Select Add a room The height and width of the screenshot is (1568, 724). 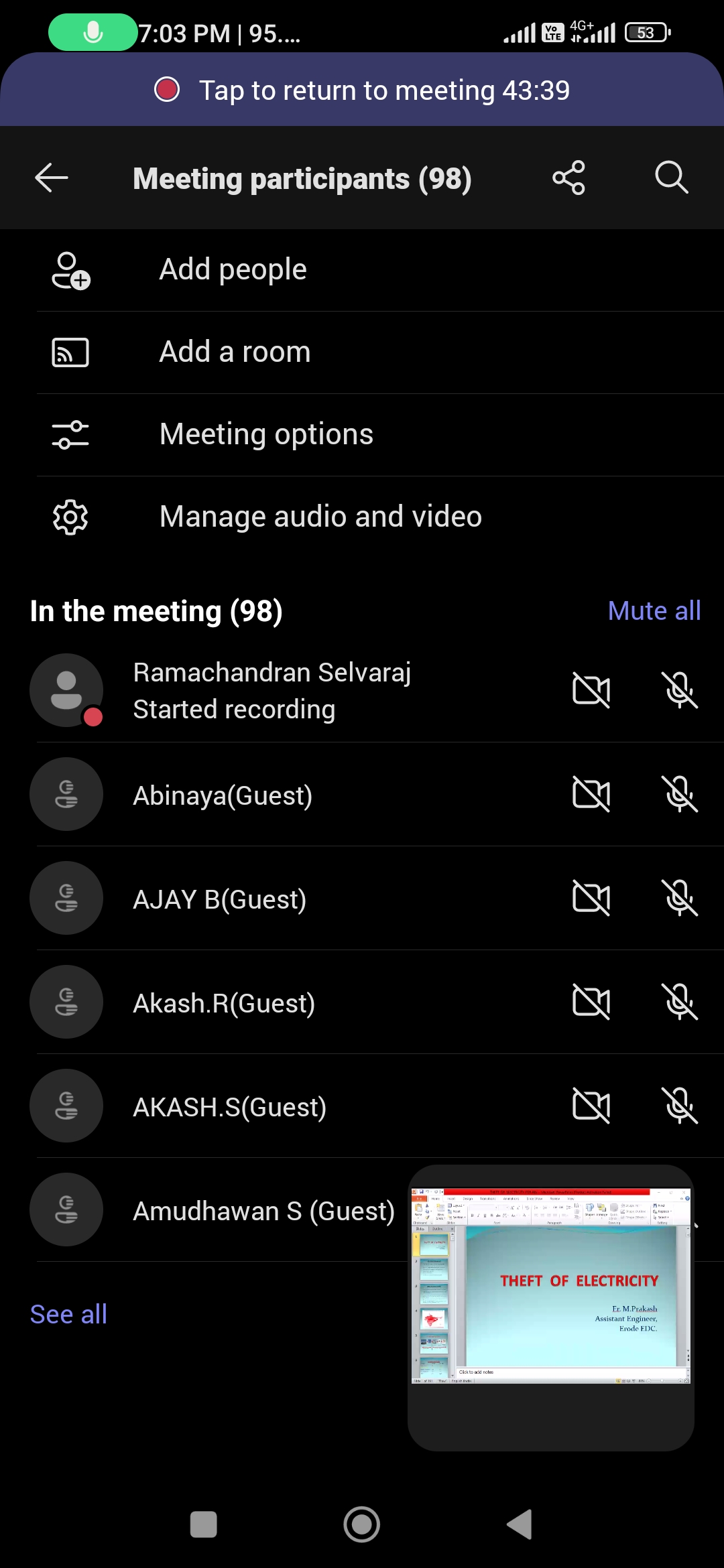point(235,352)
